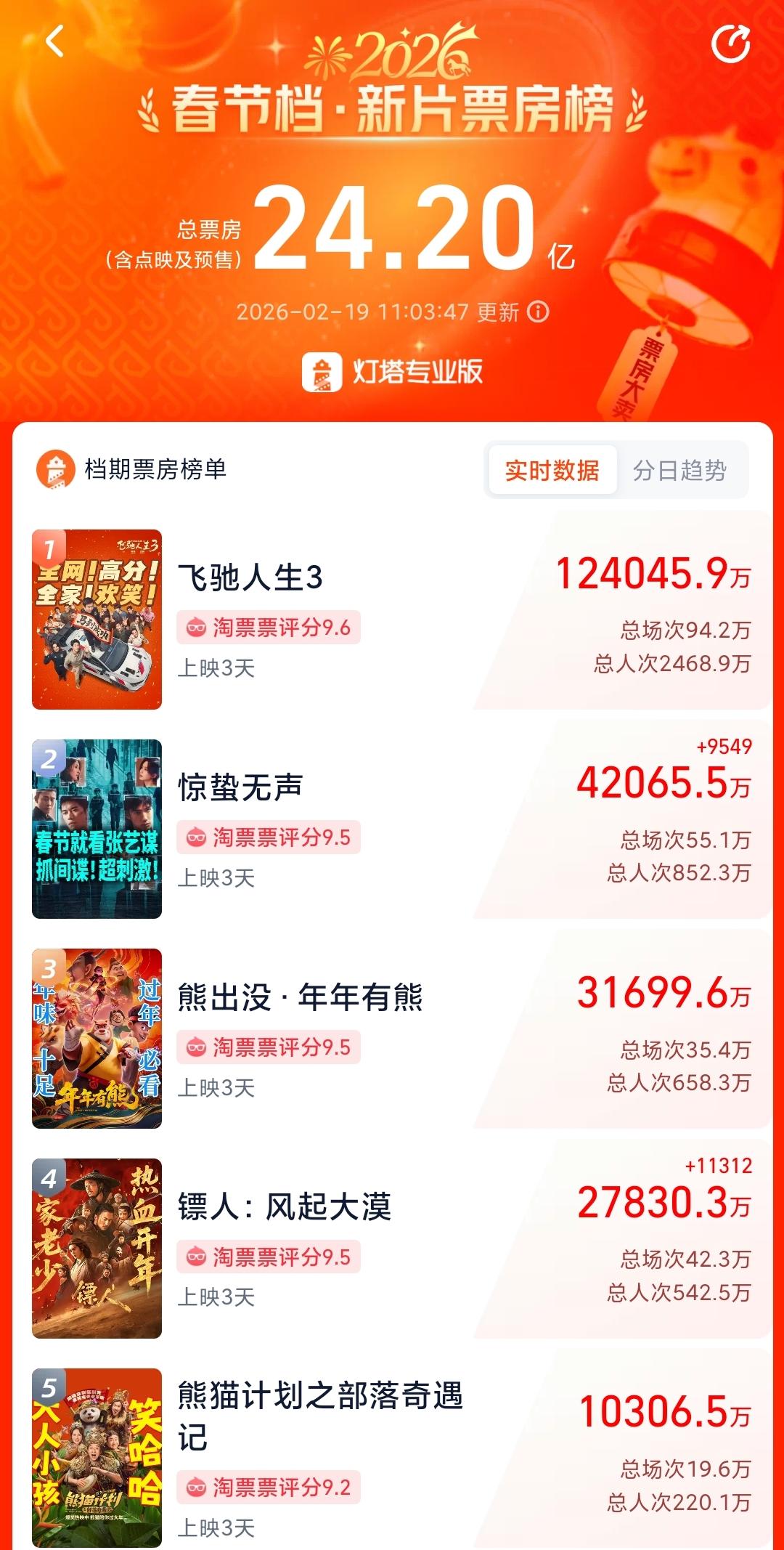Go back using the top-left arrow
The image size is (784, 1550).
[55, 41]
